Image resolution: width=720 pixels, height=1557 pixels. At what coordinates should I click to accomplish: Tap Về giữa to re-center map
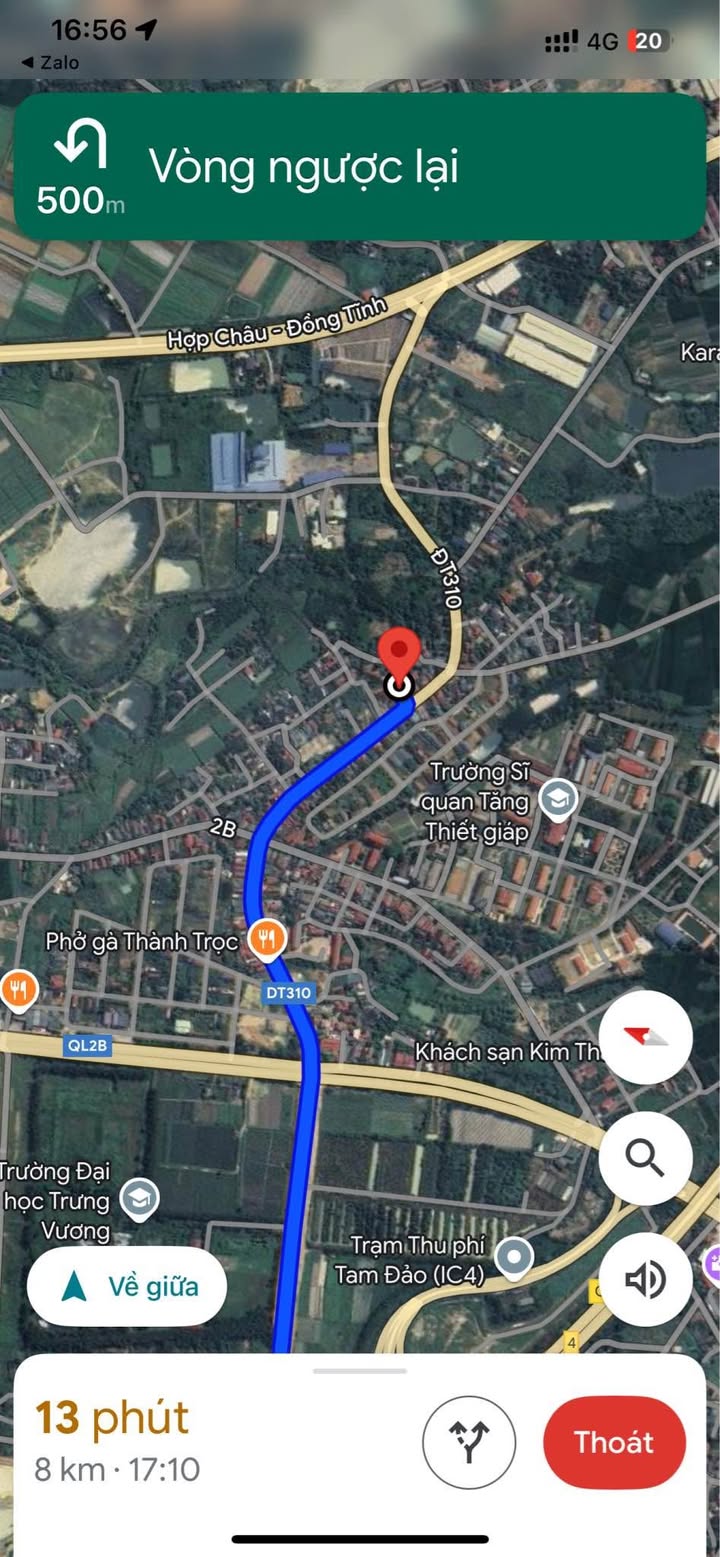[127, 1287]
